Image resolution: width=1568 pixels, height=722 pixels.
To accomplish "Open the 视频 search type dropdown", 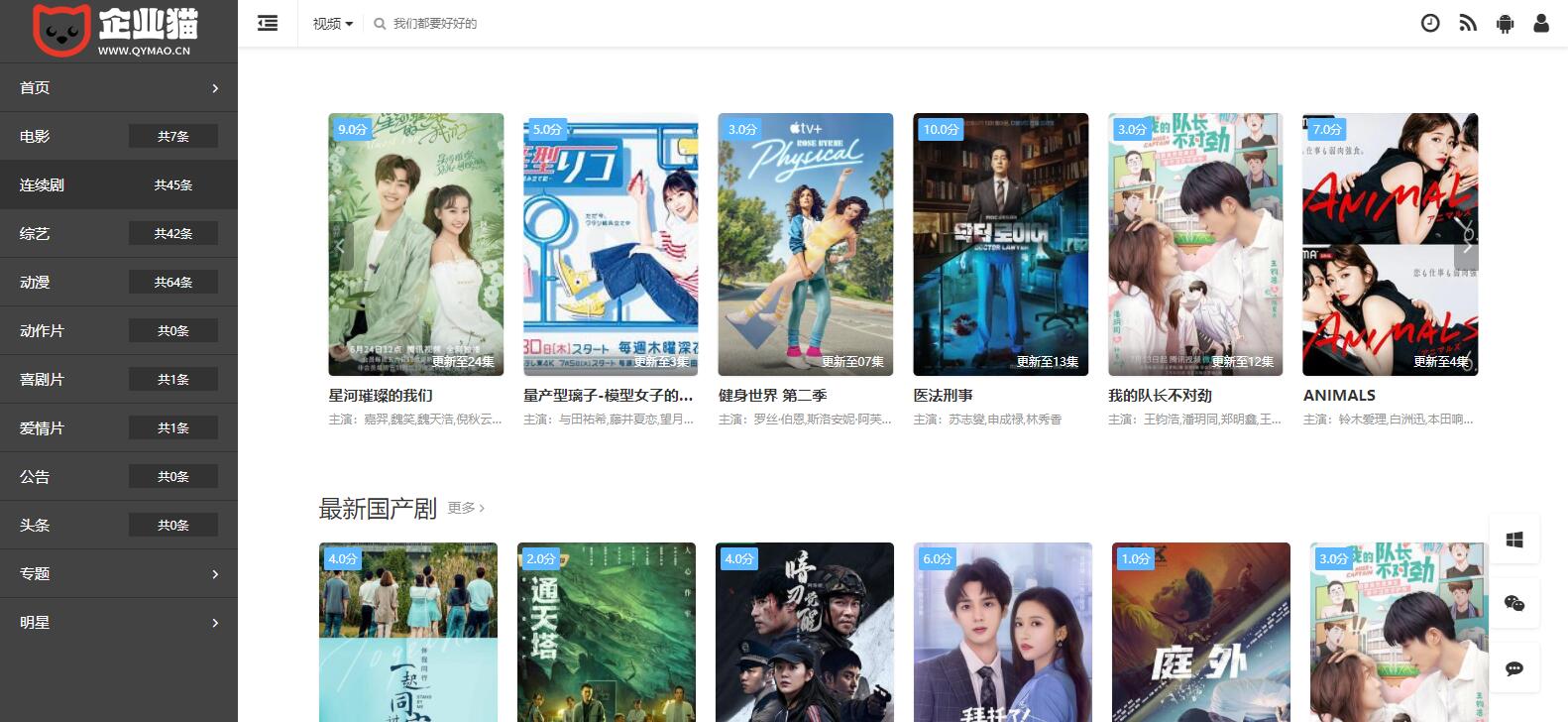I will click(332, 23).
